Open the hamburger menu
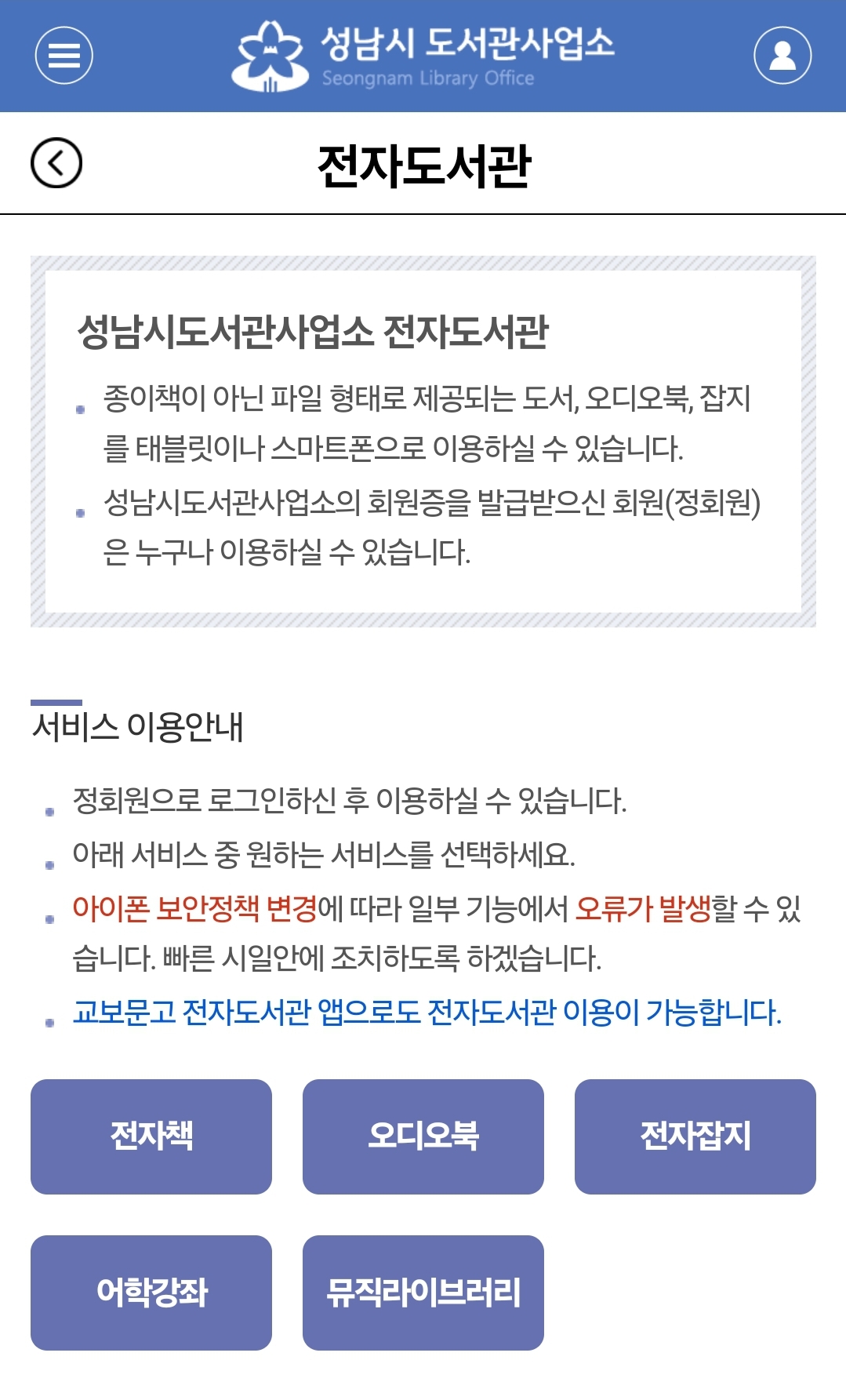 click(64, 55)
